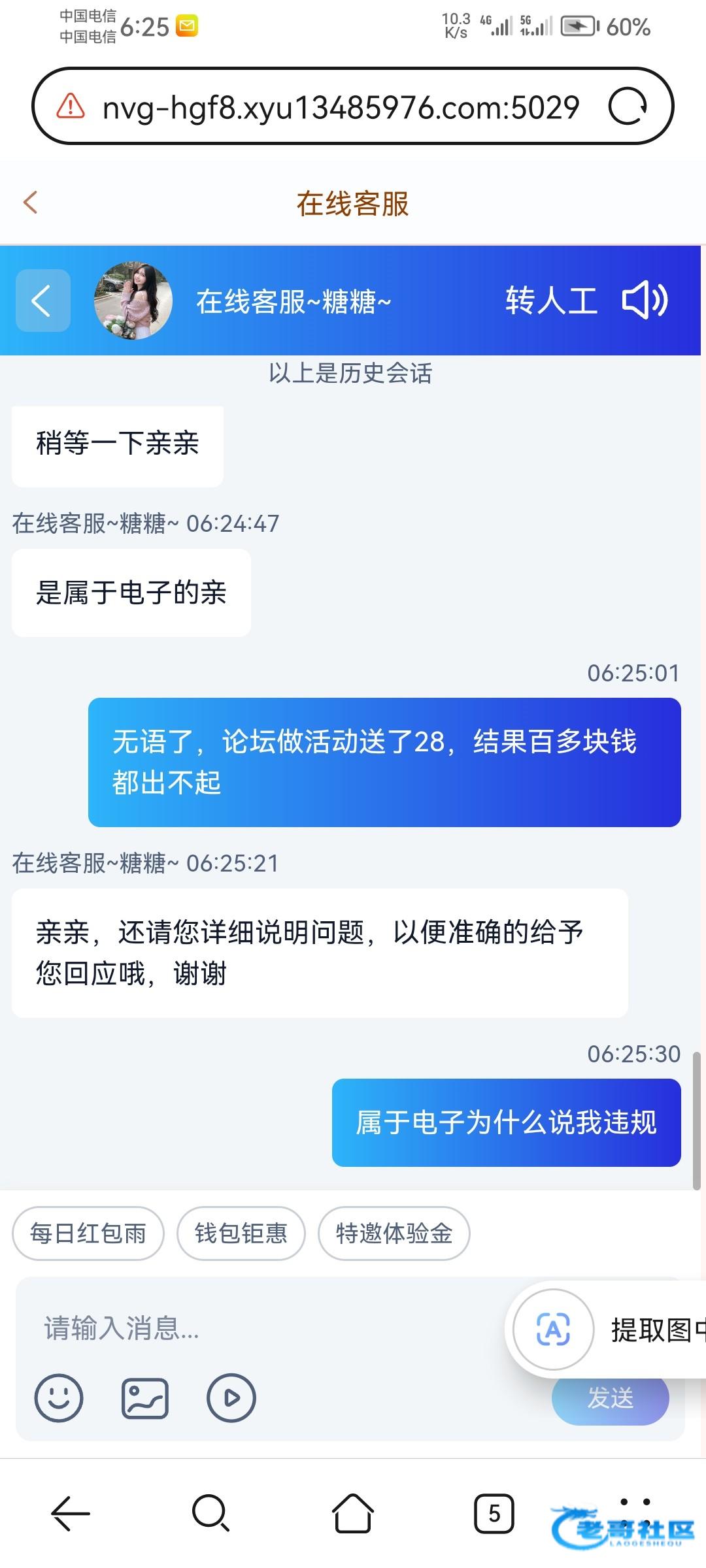706x1568 pixels.
Task: Go to the browser home page
Action: tap(353, 1513)
